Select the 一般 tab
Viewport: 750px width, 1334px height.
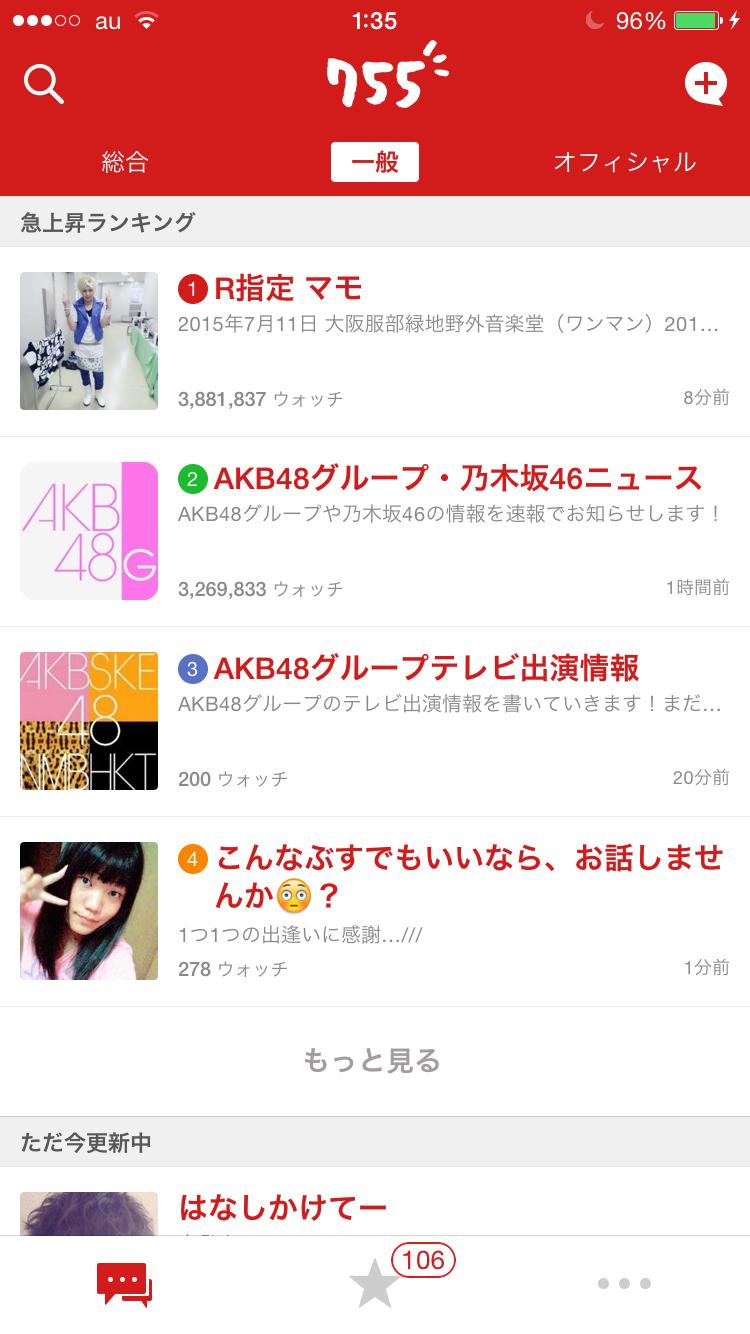point(375,162)
